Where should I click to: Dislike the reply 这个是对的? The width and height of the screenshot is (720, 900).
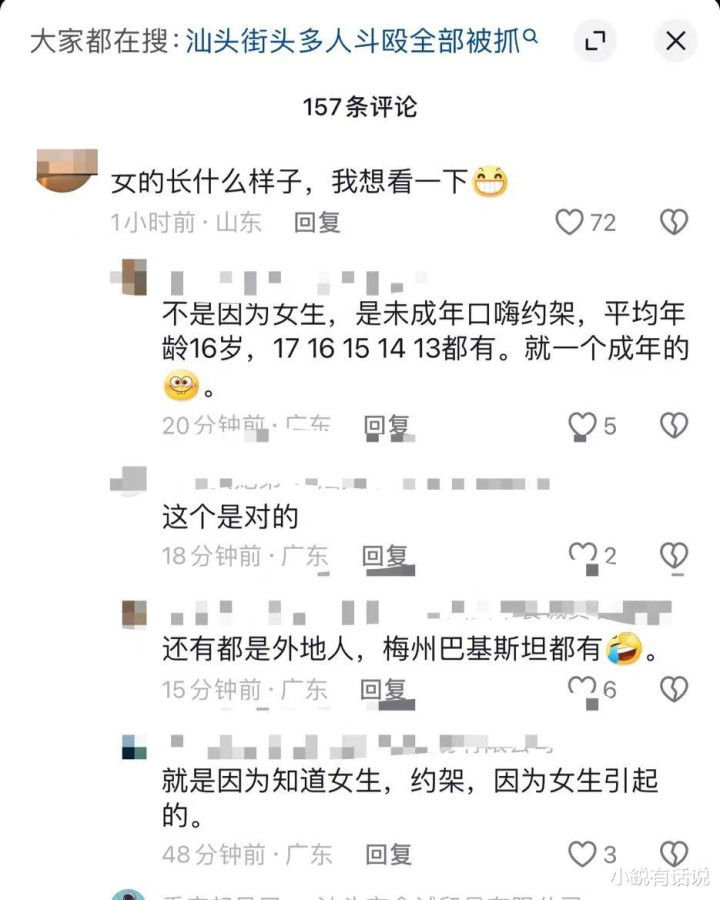click(x=673, y=556)
